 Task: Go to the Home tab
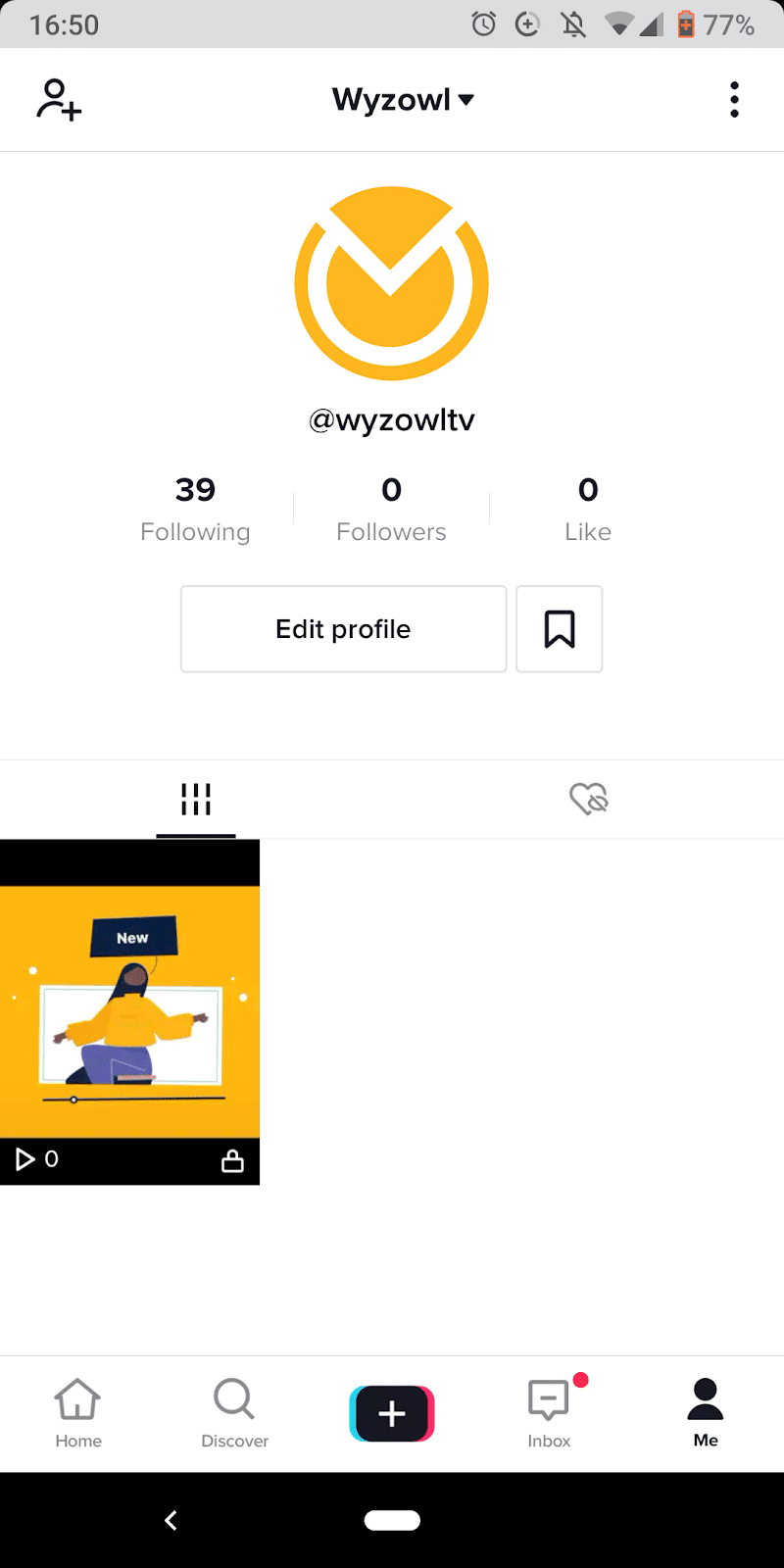click(x=78, y=1413)
